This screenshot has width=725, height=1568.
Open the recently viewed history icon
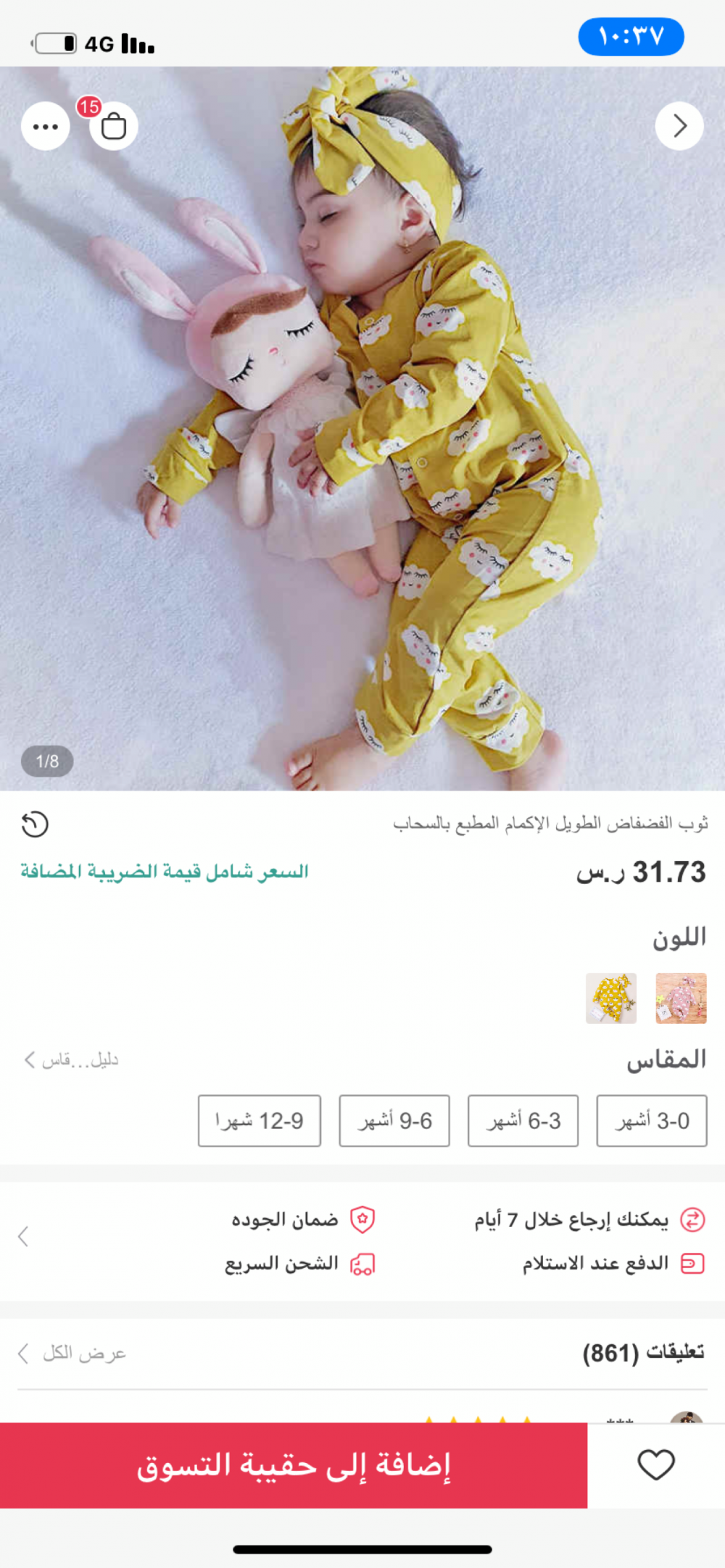(x=35, y=824)
